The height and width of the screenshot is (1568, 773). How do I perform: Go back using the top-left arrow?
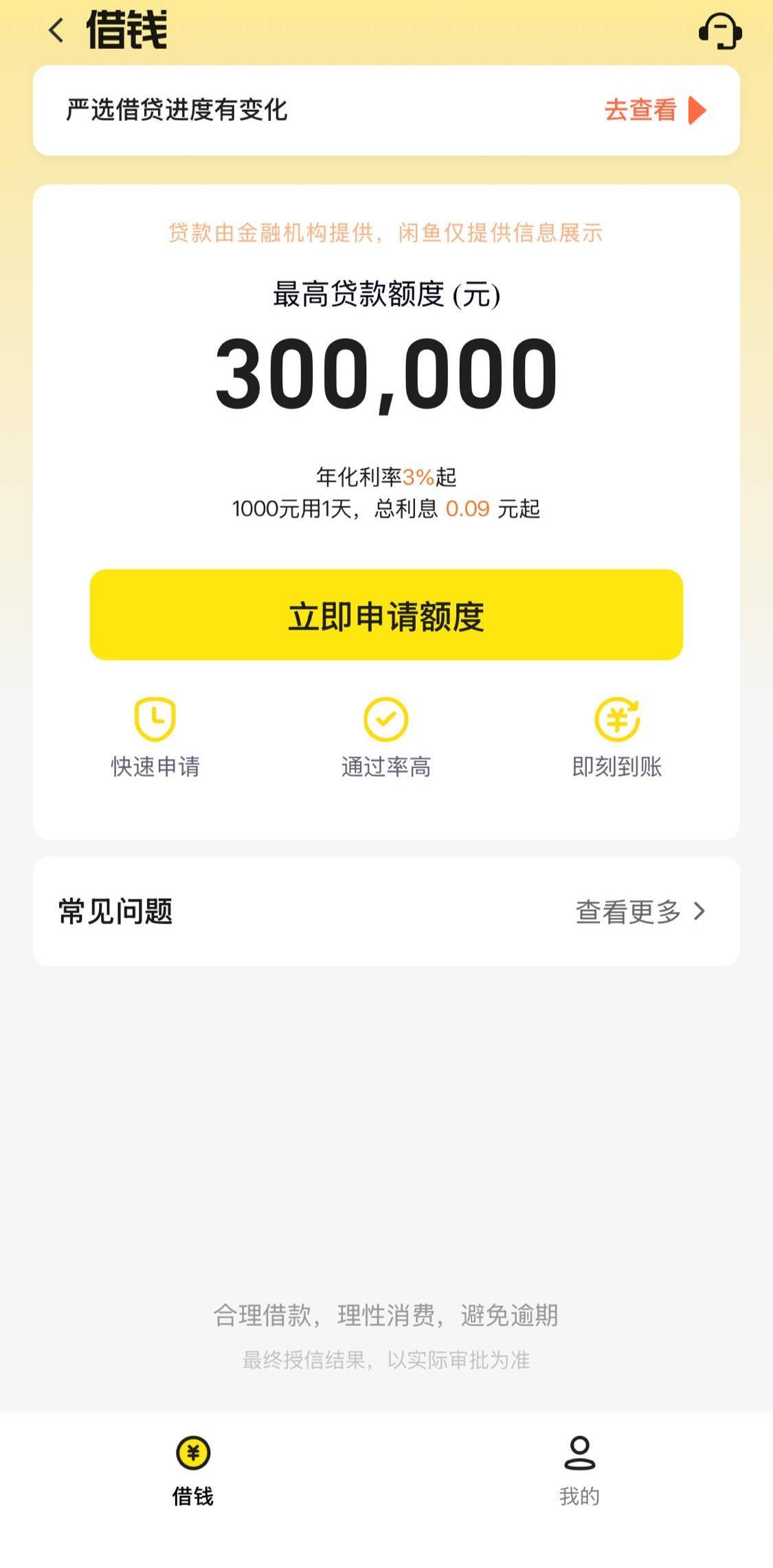point(56,30)
